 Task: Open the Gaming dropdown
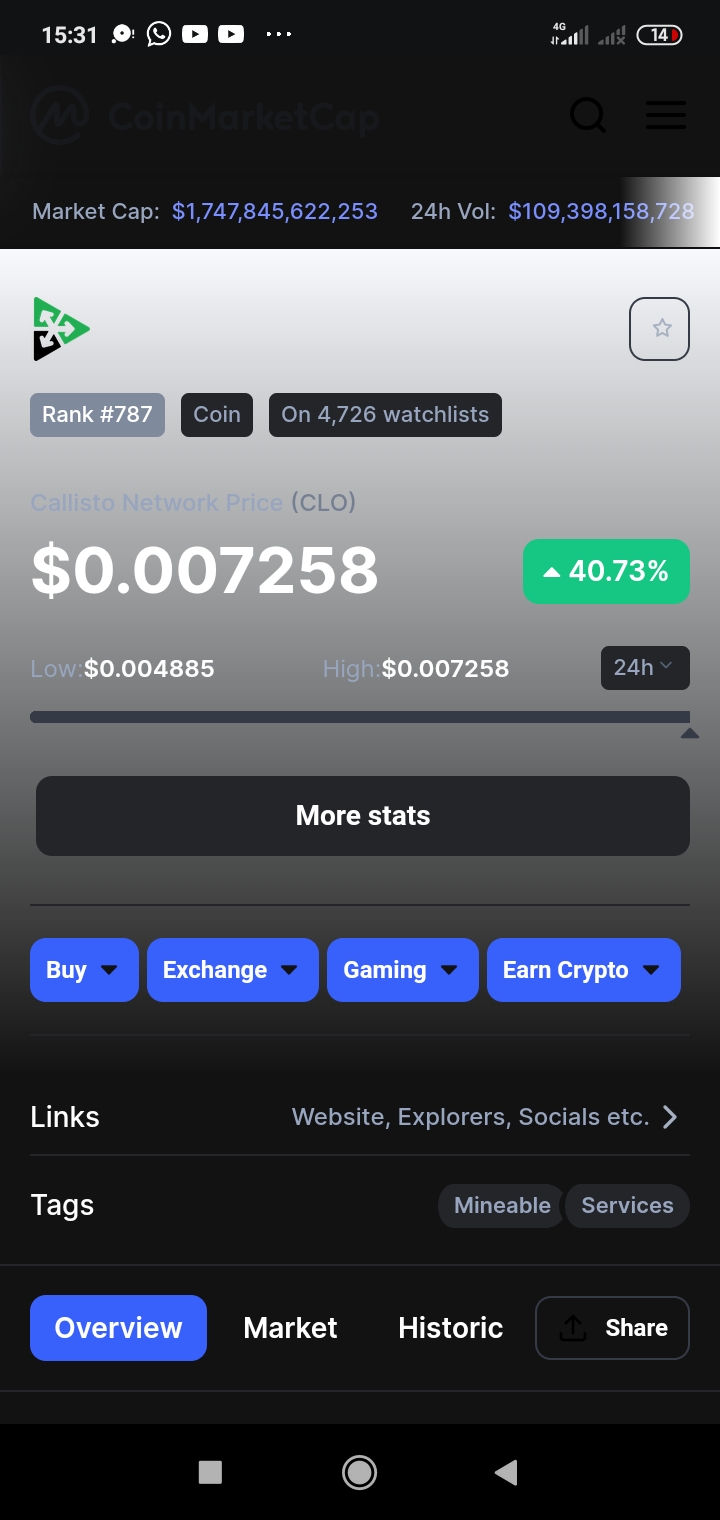pyautogui.click(x=403, y=970)
